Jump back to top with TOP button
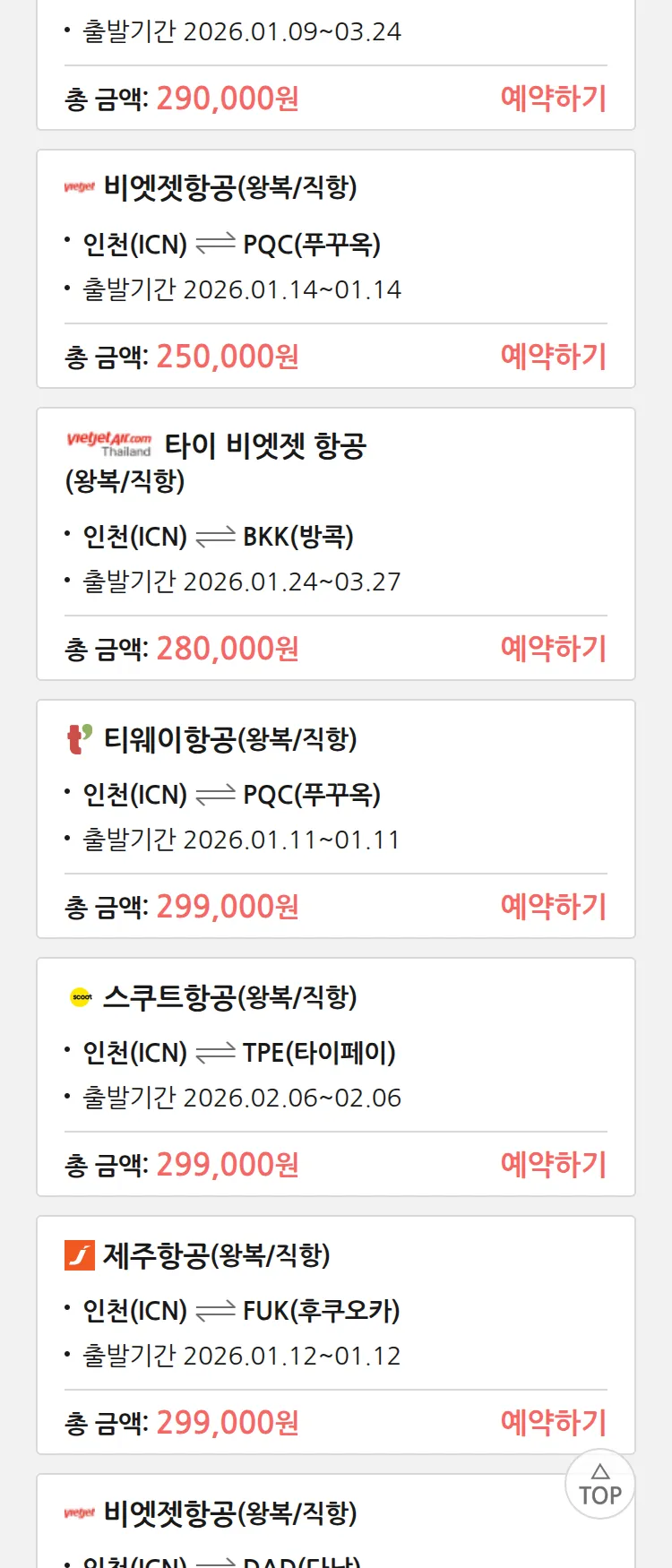 599,1485
